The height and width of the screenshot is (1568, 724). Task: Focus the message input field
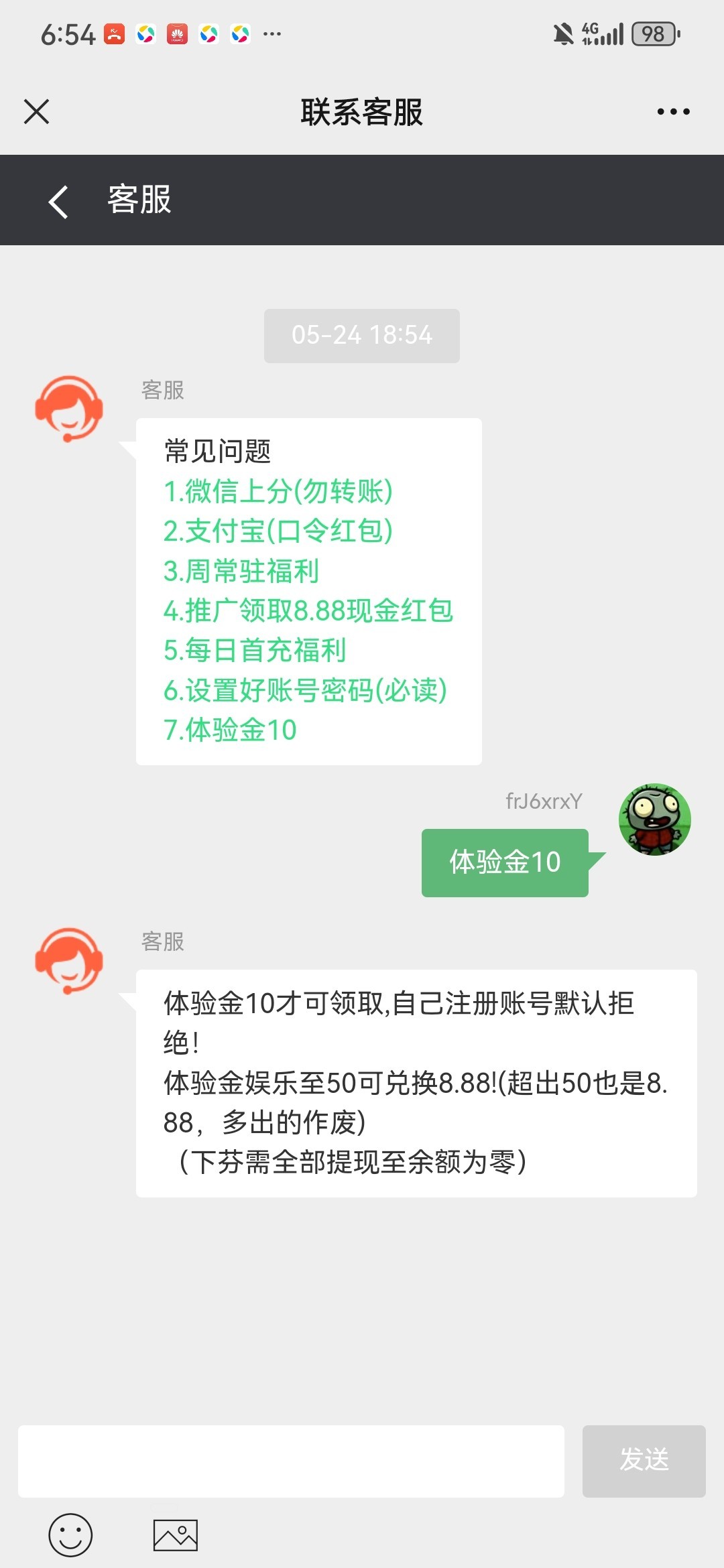pos(291,1461)
